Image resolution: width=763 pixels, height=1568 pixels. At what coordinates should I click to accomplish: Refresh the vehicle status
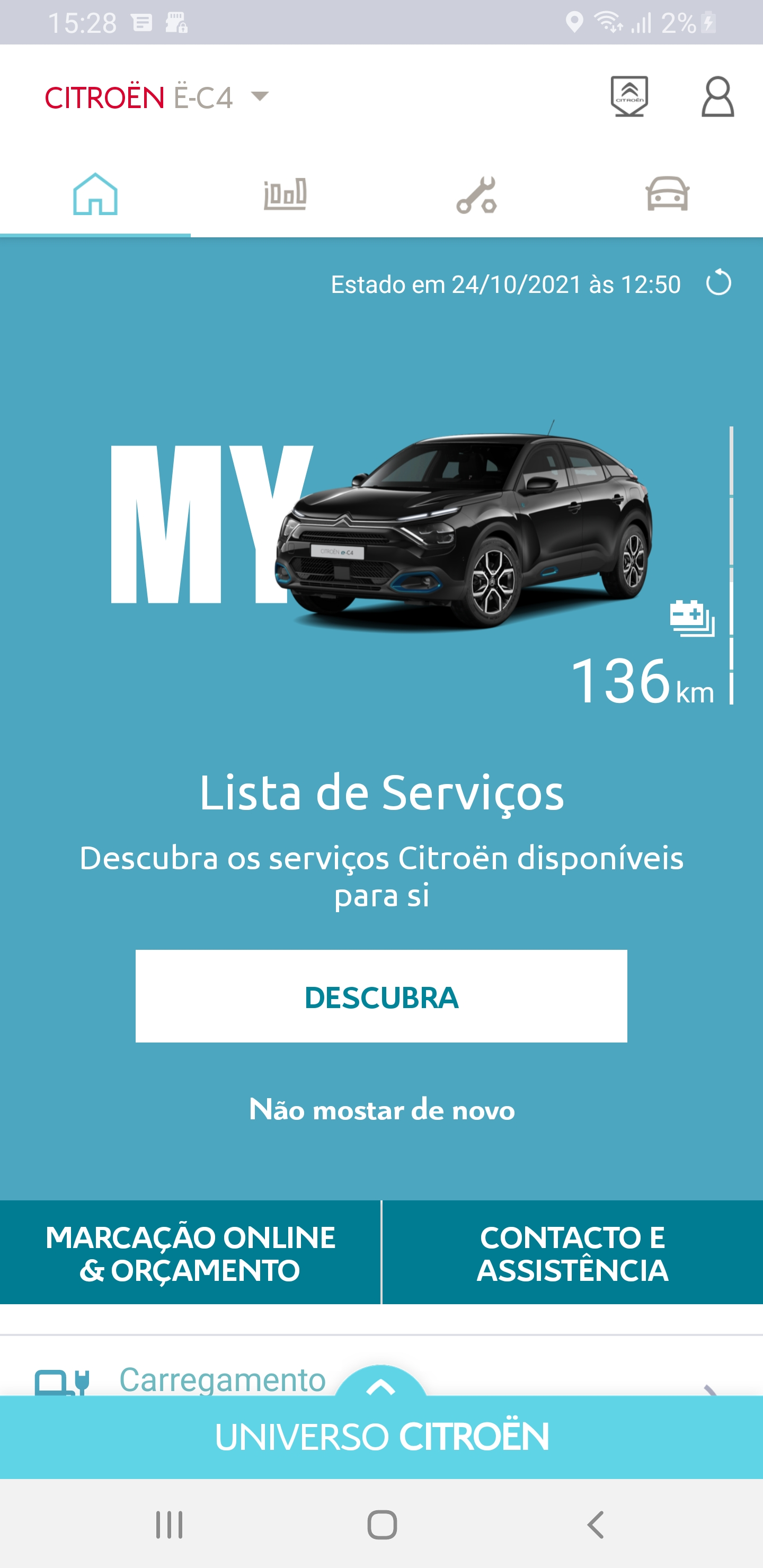[x=718, y=283]
